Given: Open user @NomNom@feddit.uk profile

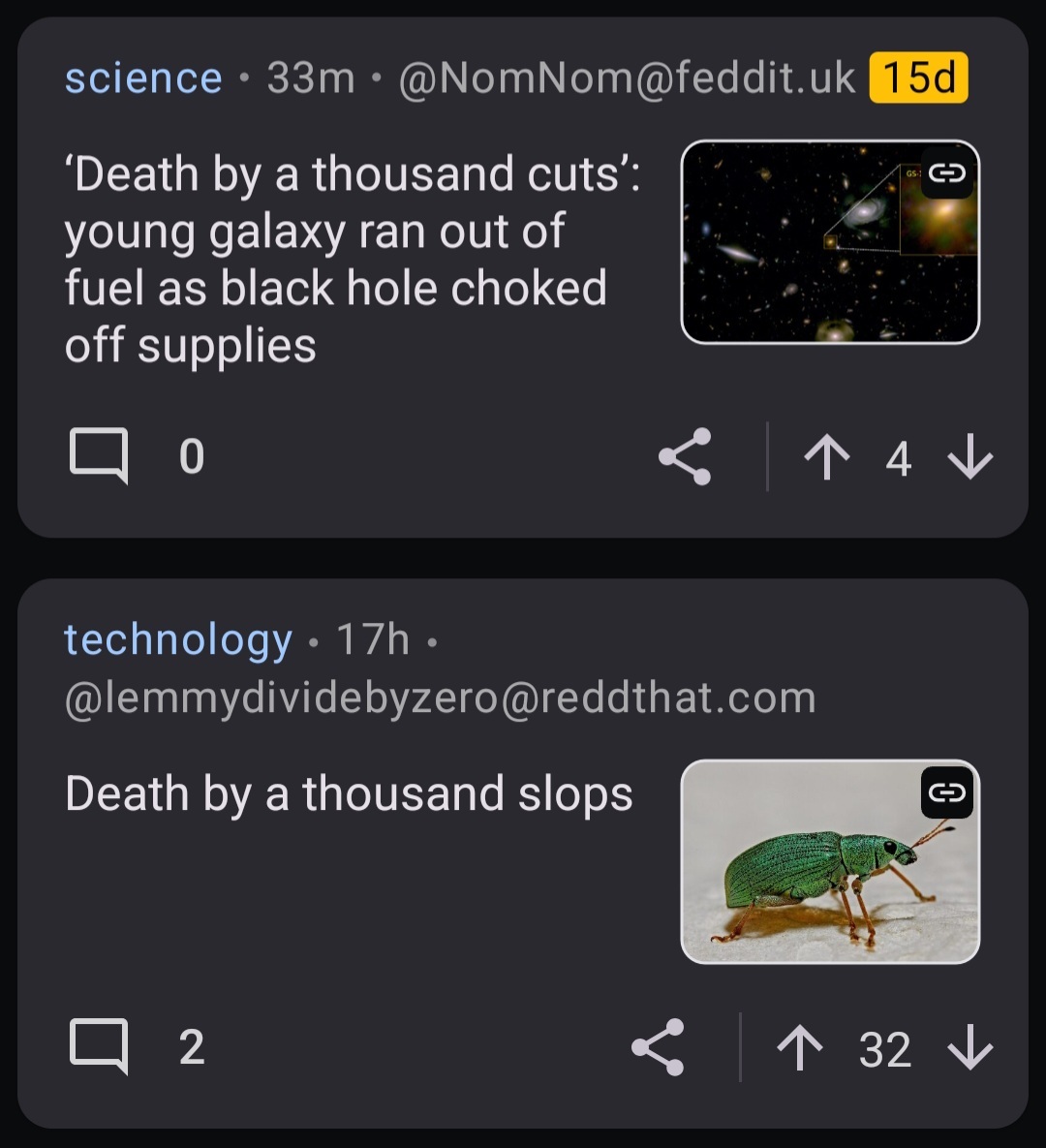Looking at the screenshot, I should point(627,78).
